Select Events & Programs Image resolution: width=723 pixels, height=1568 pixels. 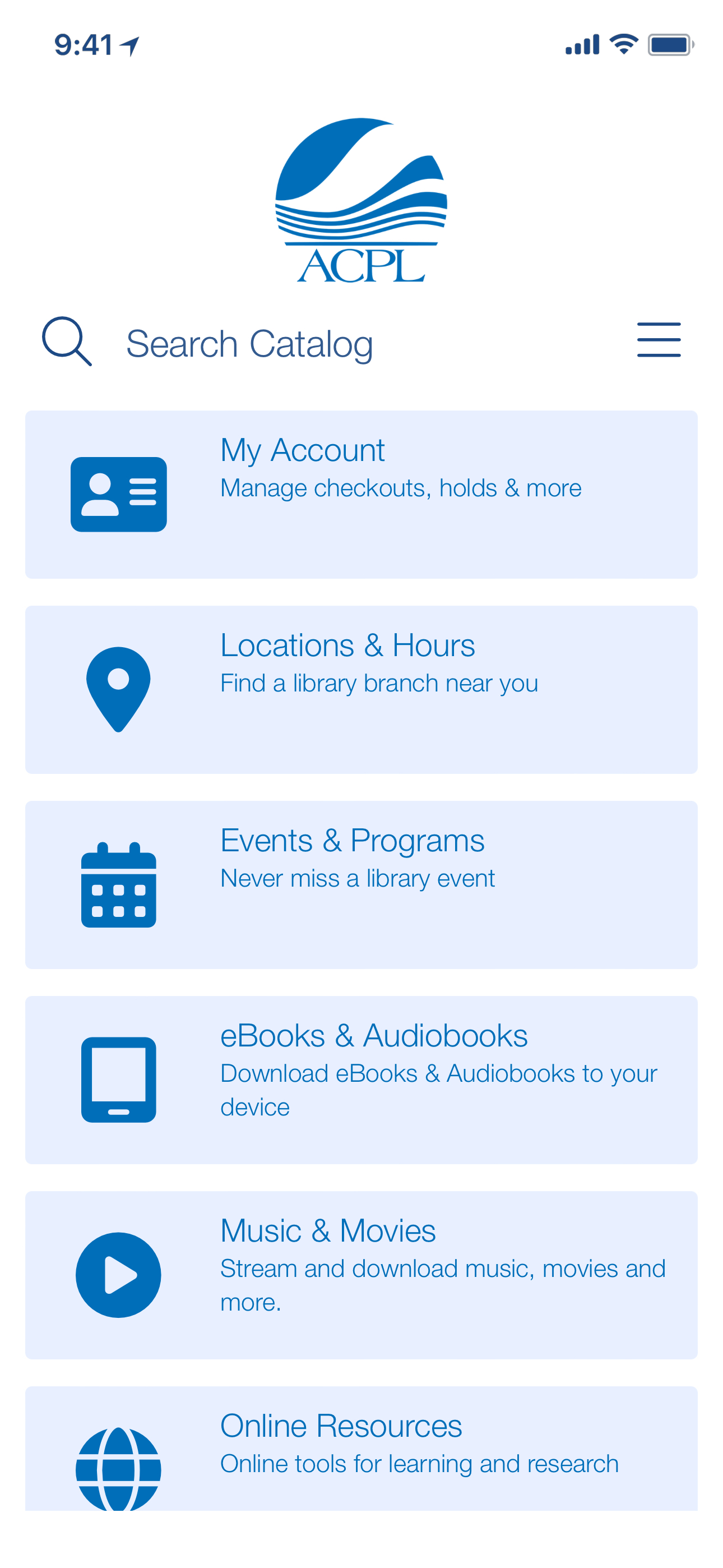click(361, 886)
